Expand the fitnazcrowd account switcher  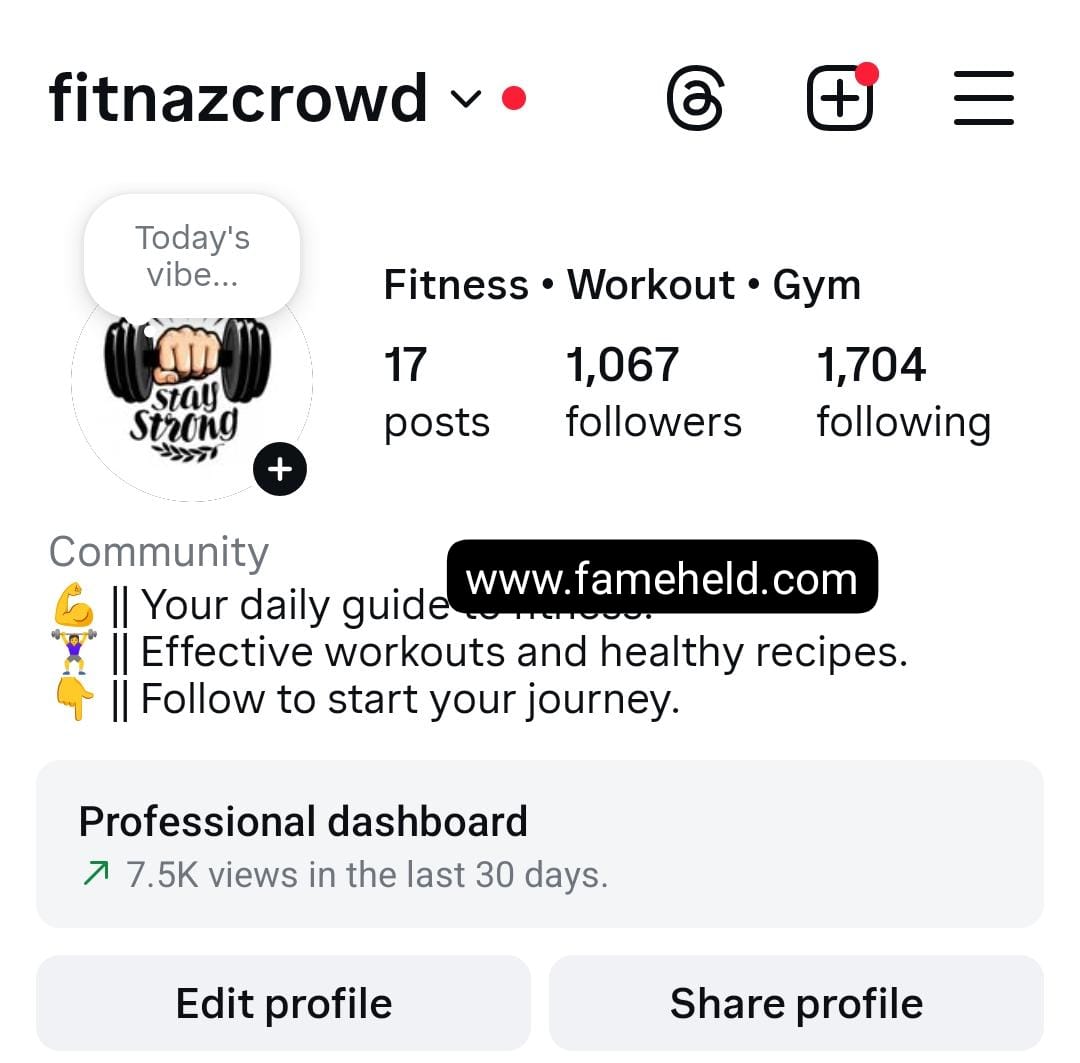(x=464, y=99)
